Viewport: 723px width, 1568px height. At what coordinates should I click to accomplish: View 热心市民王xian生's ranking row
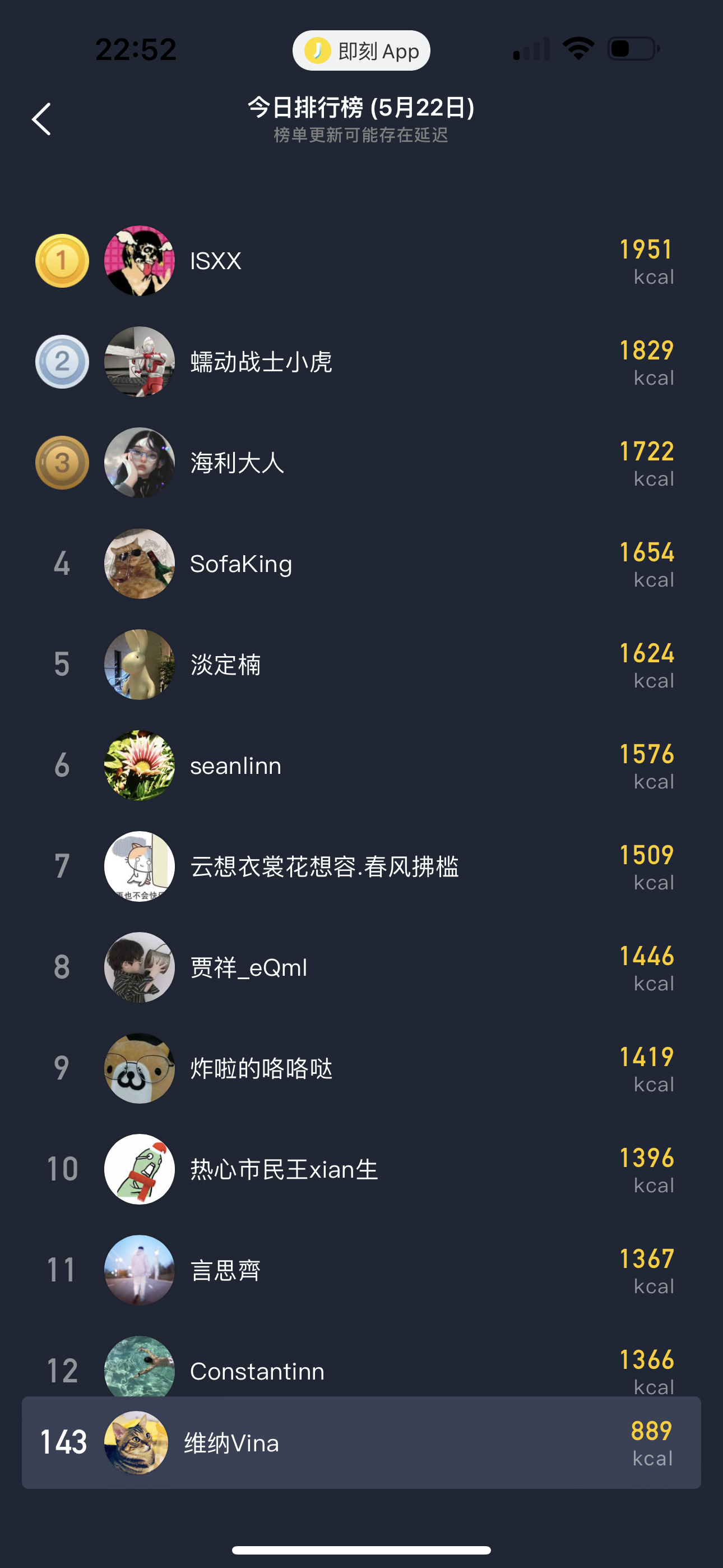[361, 1169]
